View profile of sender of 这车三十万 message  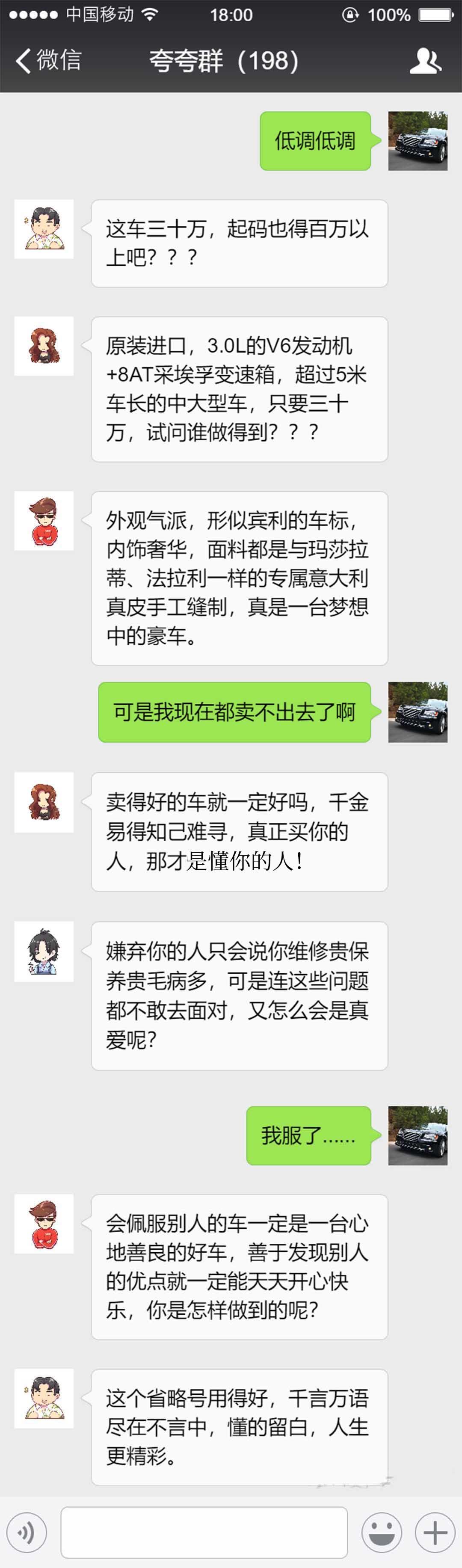(44, 229)
